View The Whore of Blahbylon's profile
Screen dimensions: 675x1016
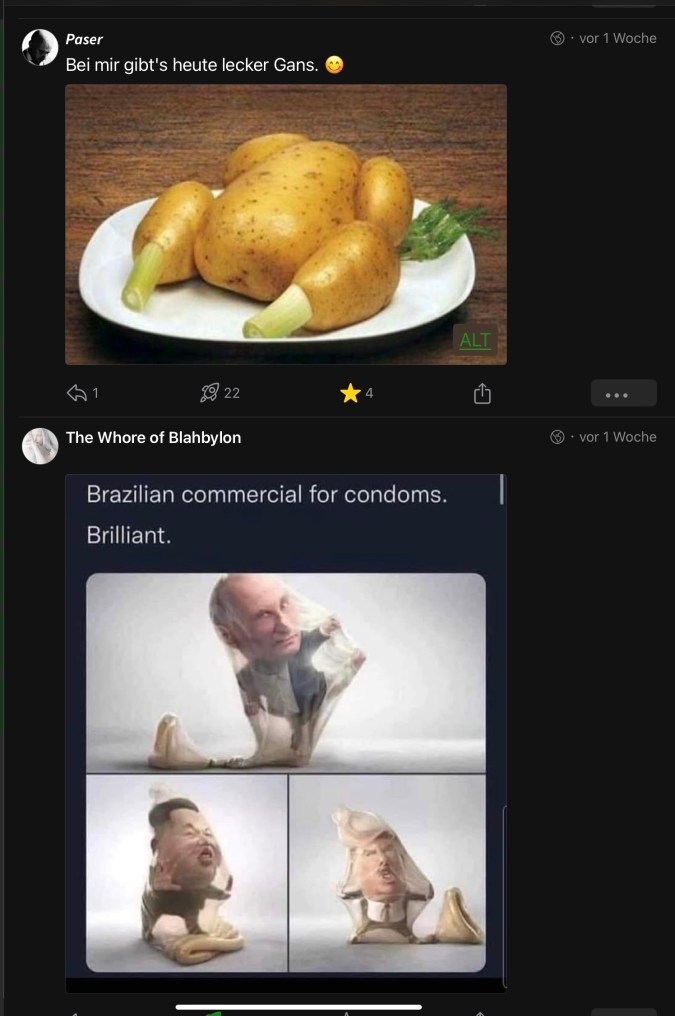tap(153, 437)
